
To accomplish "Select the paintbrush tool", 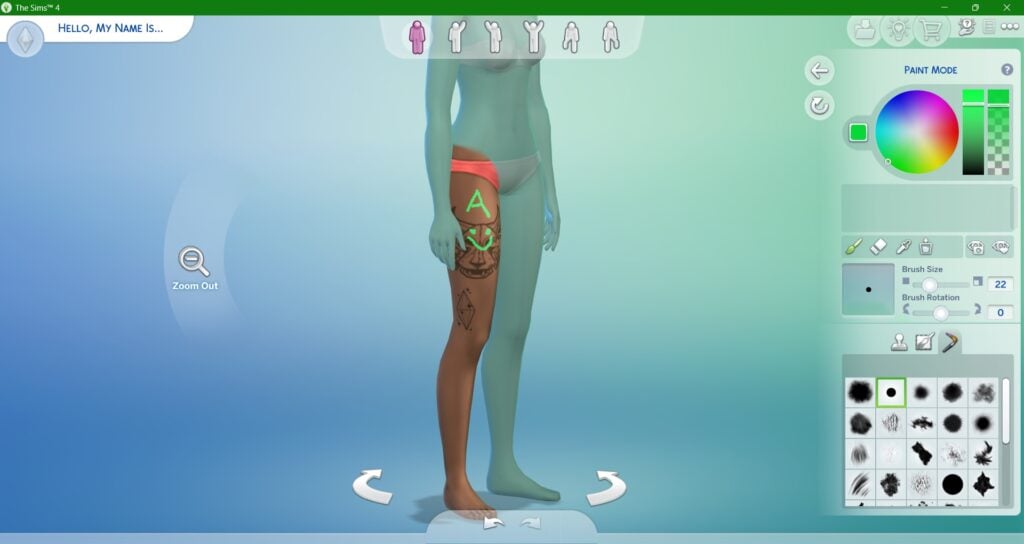I will tap(854, 246).
